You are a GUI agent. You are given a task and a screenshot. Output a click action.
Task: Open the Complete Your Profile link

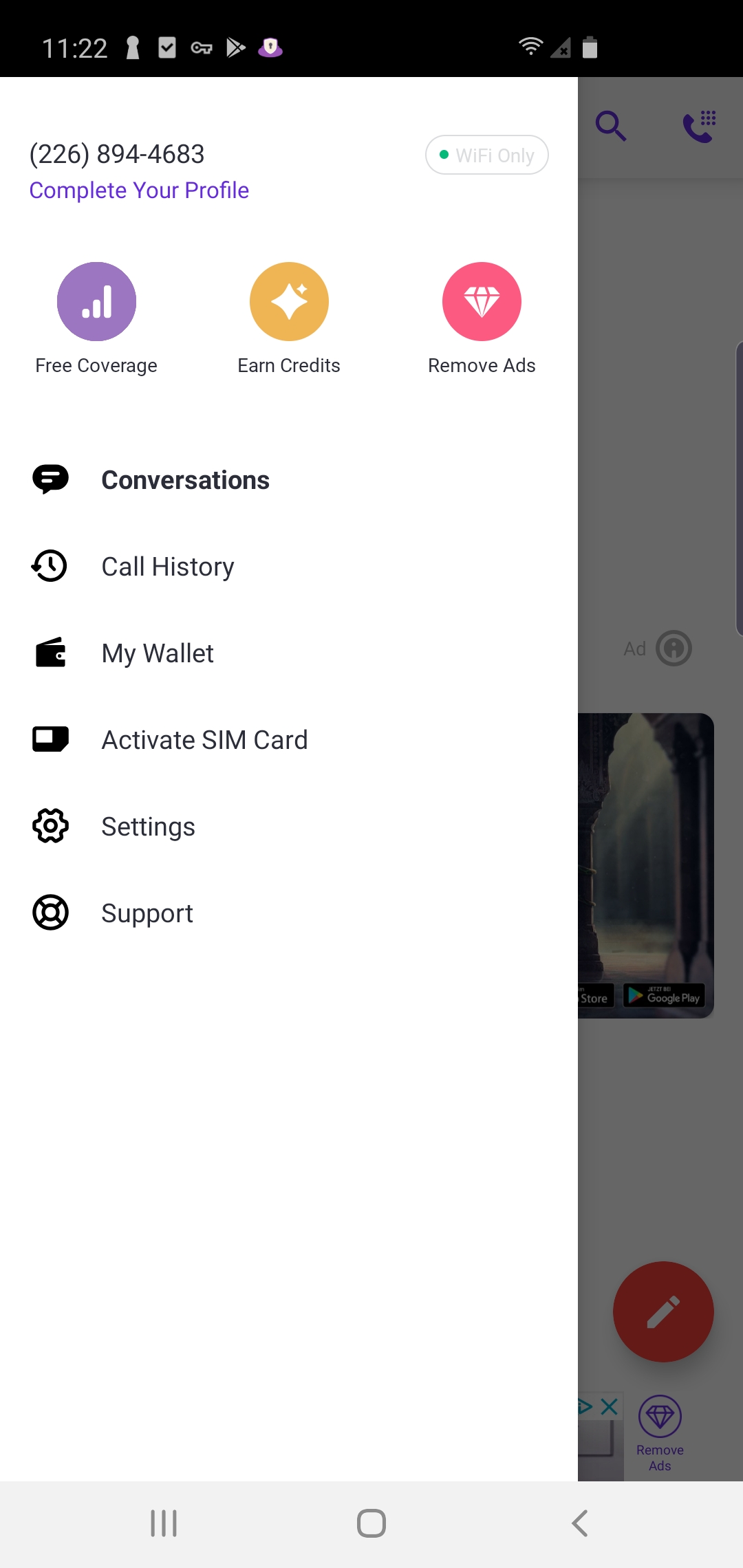click(139, 190)
